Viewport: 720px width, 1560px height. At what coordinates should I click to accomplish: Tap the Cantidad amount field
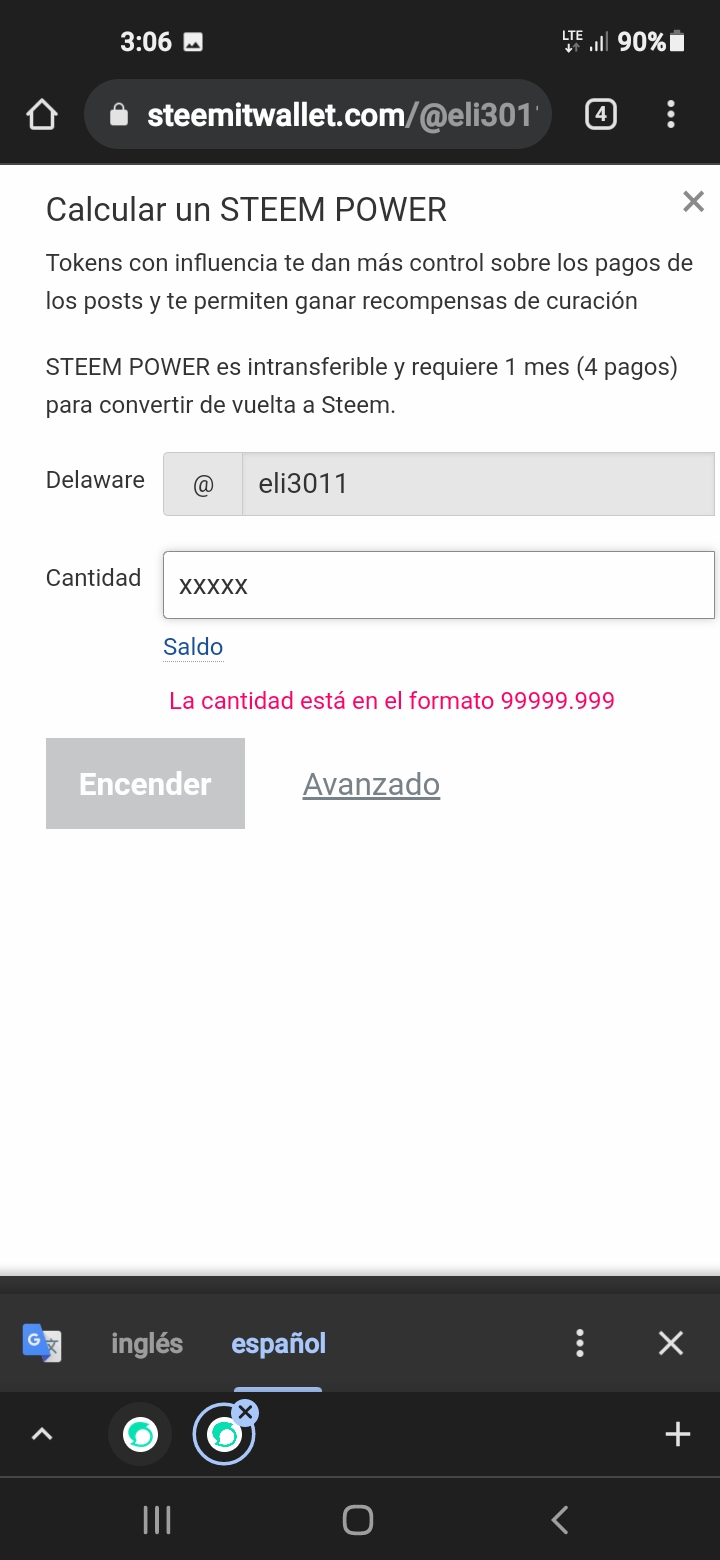(438, 585)
